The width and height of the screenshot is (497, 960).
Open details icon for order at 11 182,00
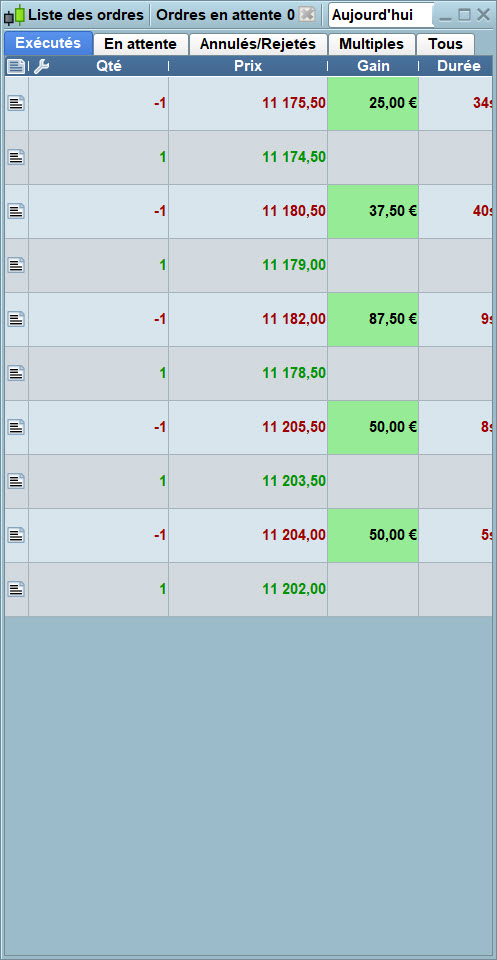click(17, 319)
